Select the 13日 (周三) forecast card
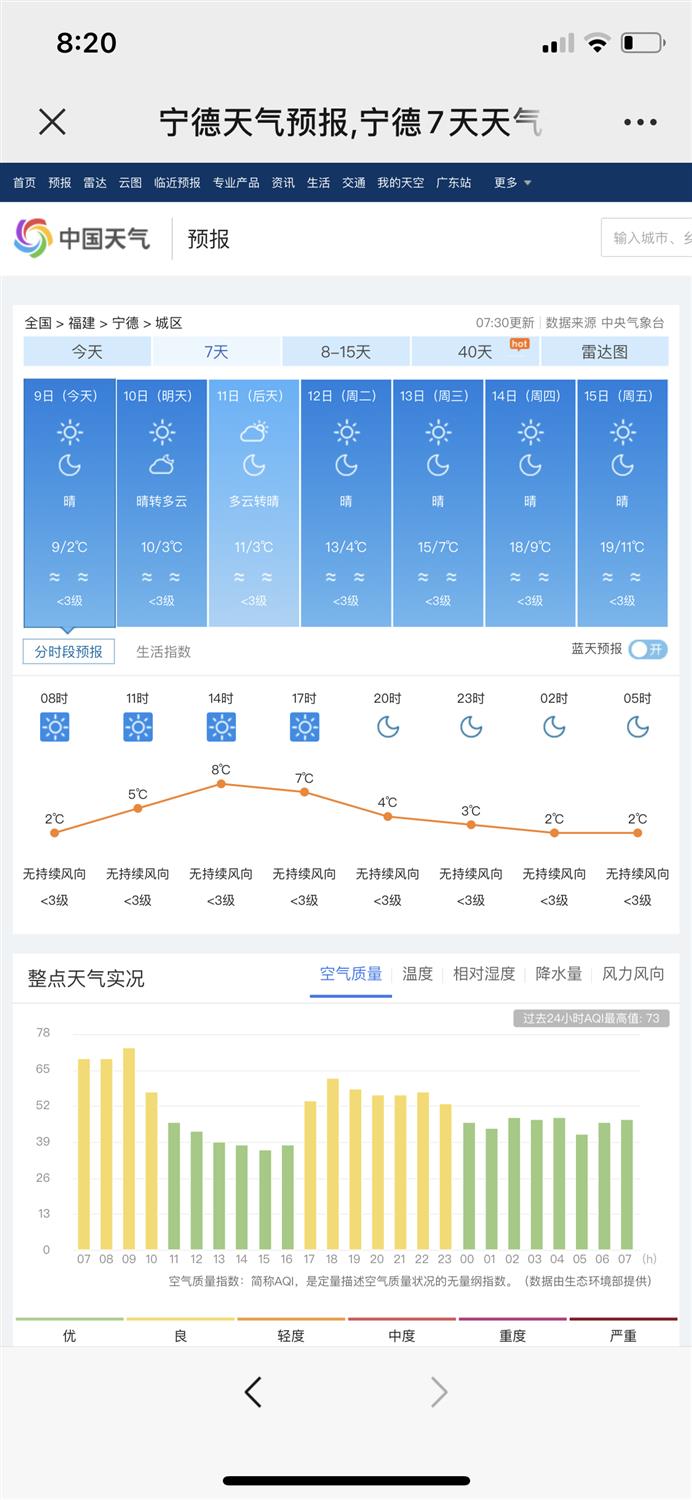 coord(438,503)
